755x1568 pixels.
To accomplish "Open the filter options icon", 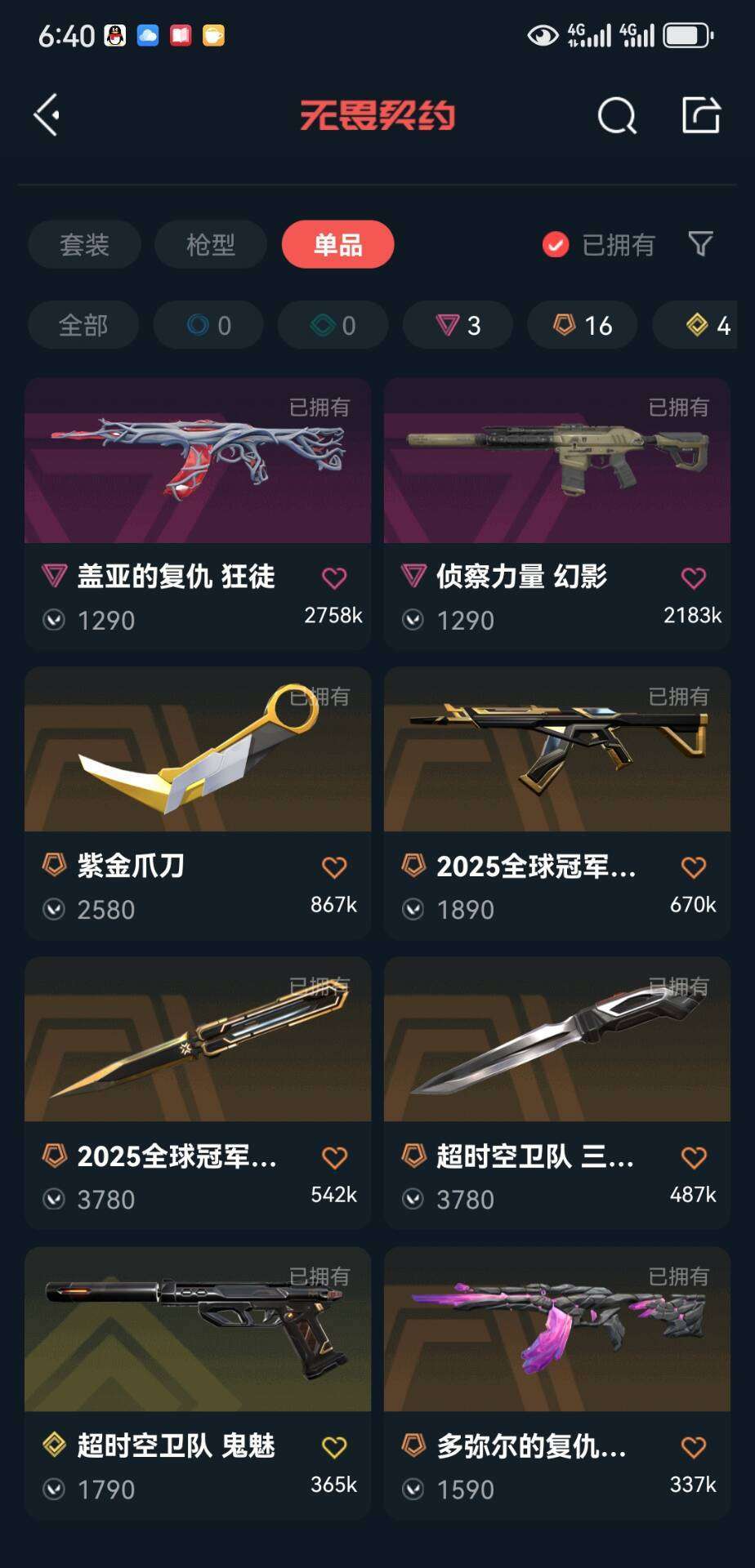I will click(x=699, y=244).
